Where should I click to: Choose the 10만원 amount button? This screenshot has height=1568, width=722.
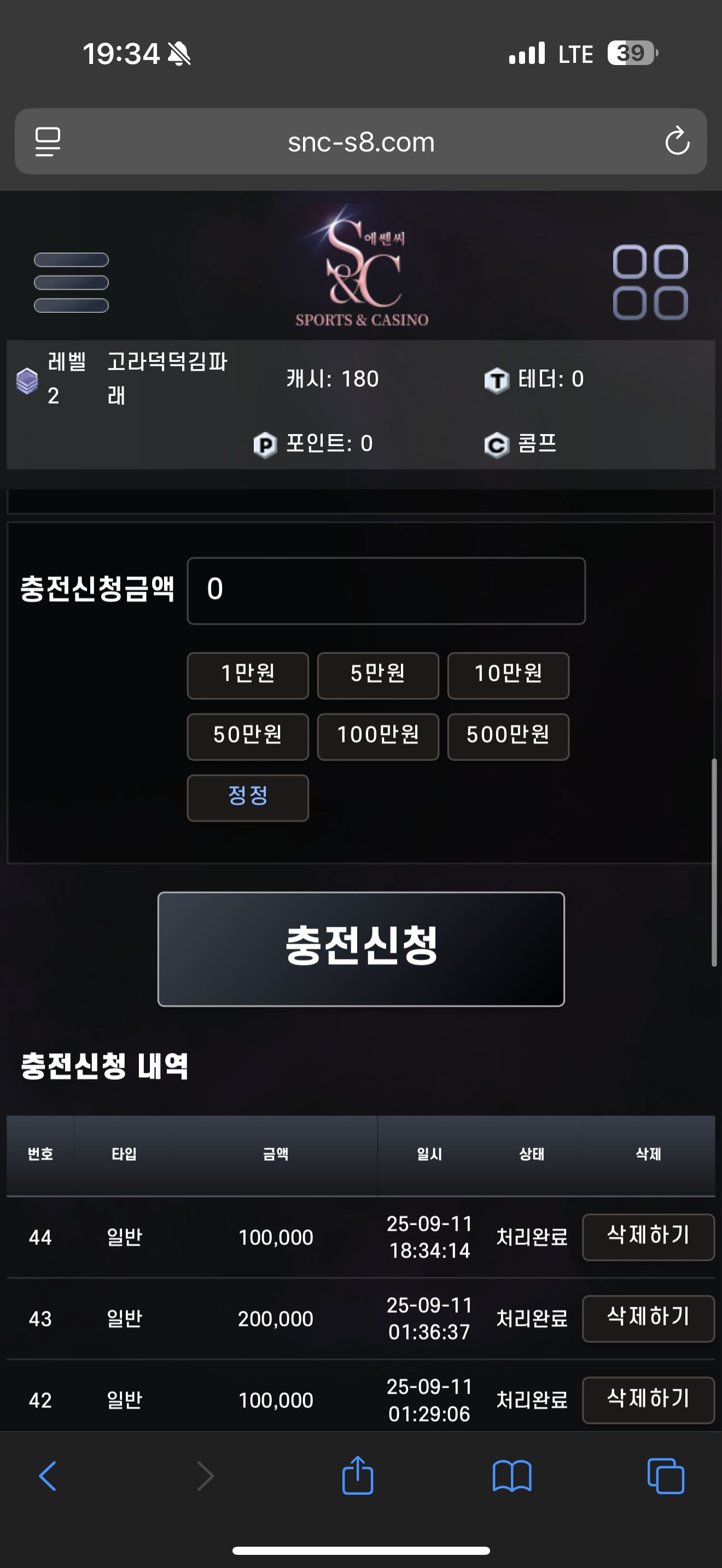point(508,676)
